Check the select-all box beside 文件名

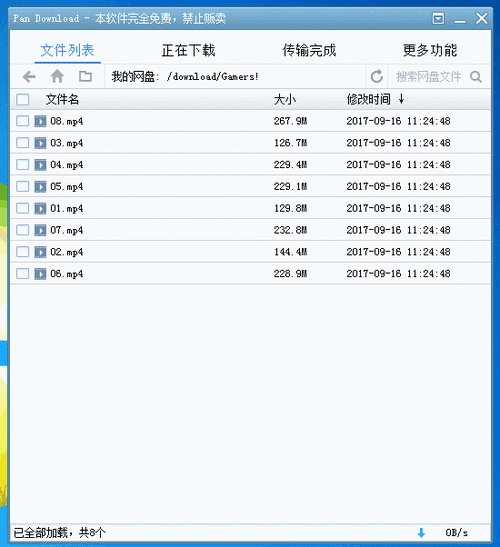23,99
